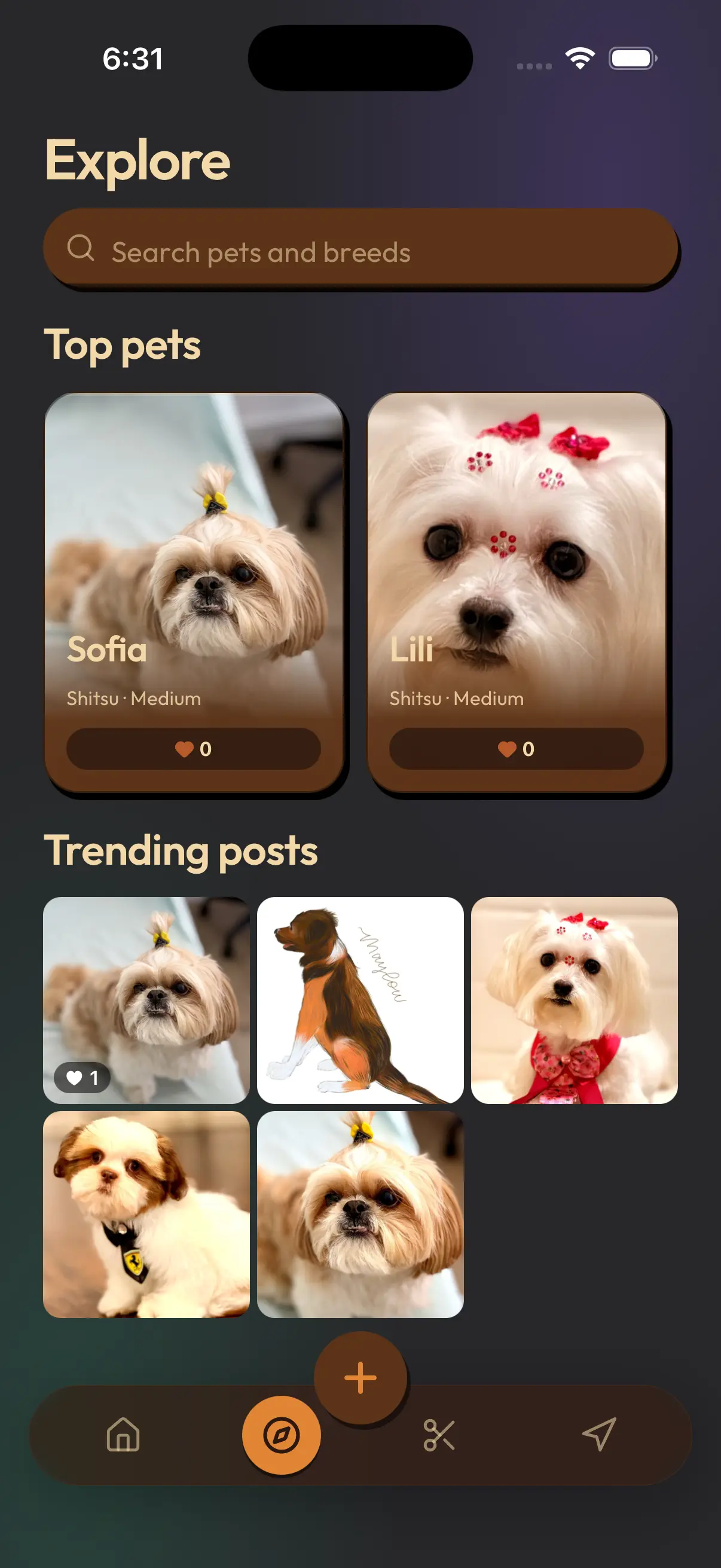Like Lili with the heart button
721x1568 pixels.
(516, 749)
